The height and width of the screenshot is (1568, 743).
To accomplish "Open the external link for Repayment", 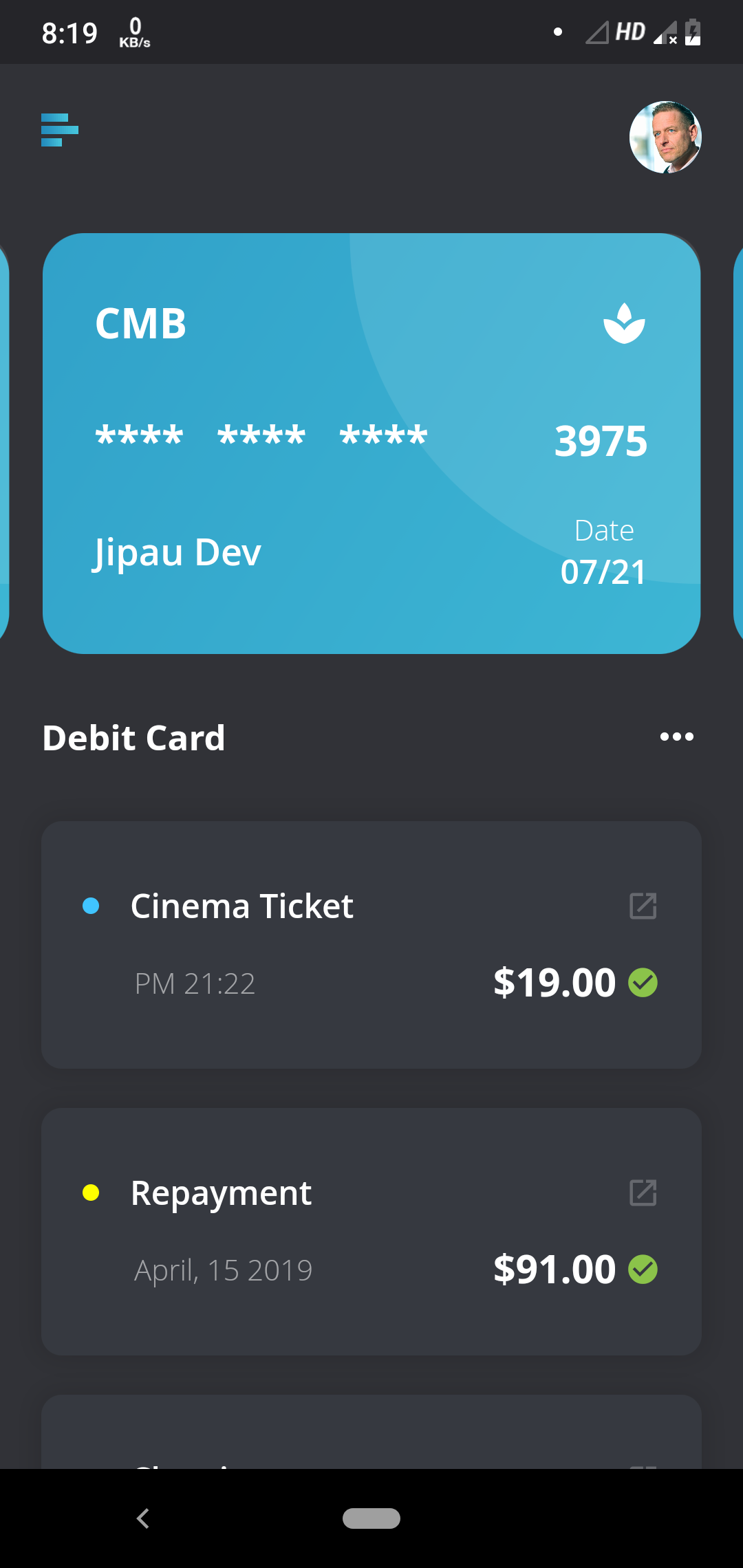I will pyautogui.click(x=642, y=1192).
